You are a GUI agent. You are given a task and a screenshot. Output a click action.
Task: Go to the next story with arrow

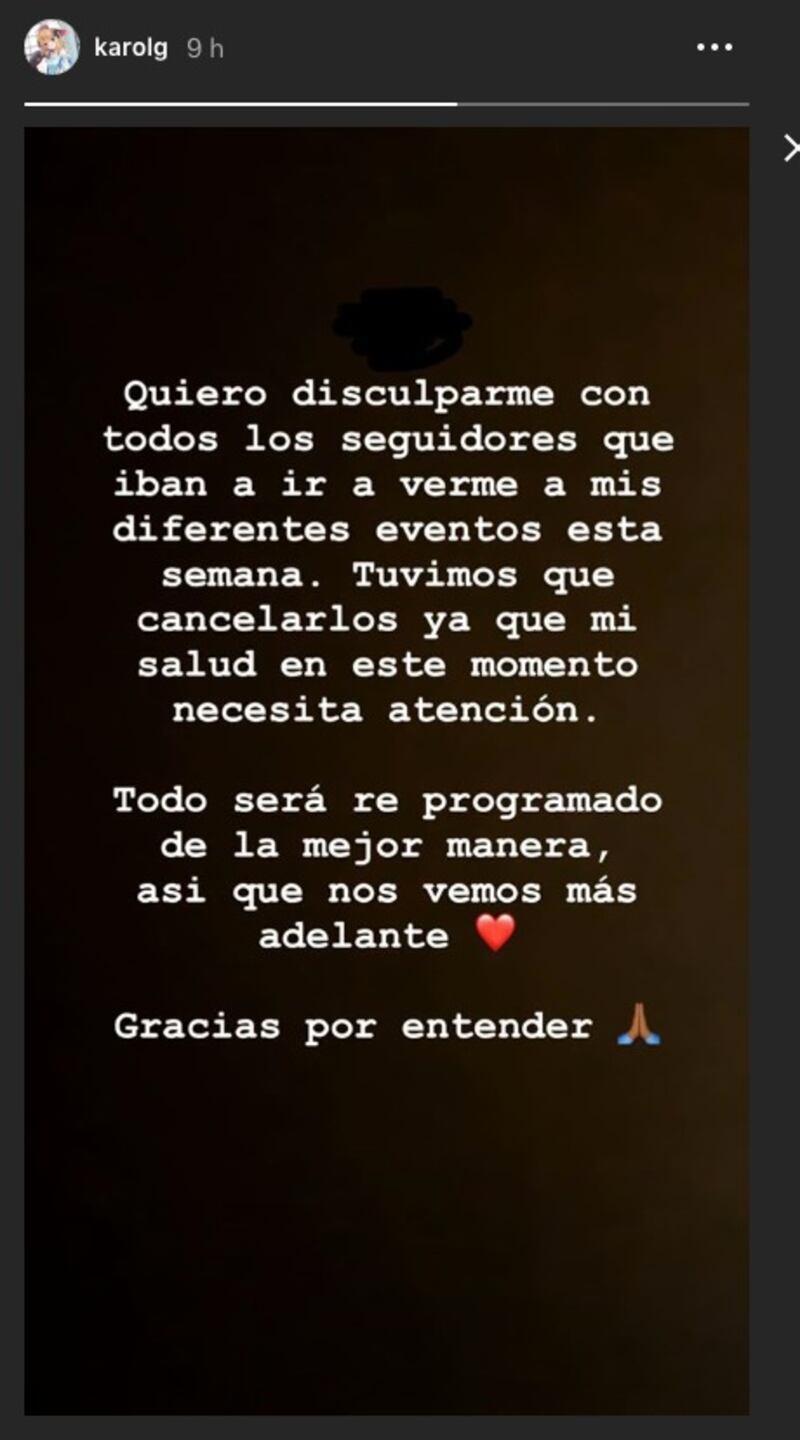click(x=790, y=149)
